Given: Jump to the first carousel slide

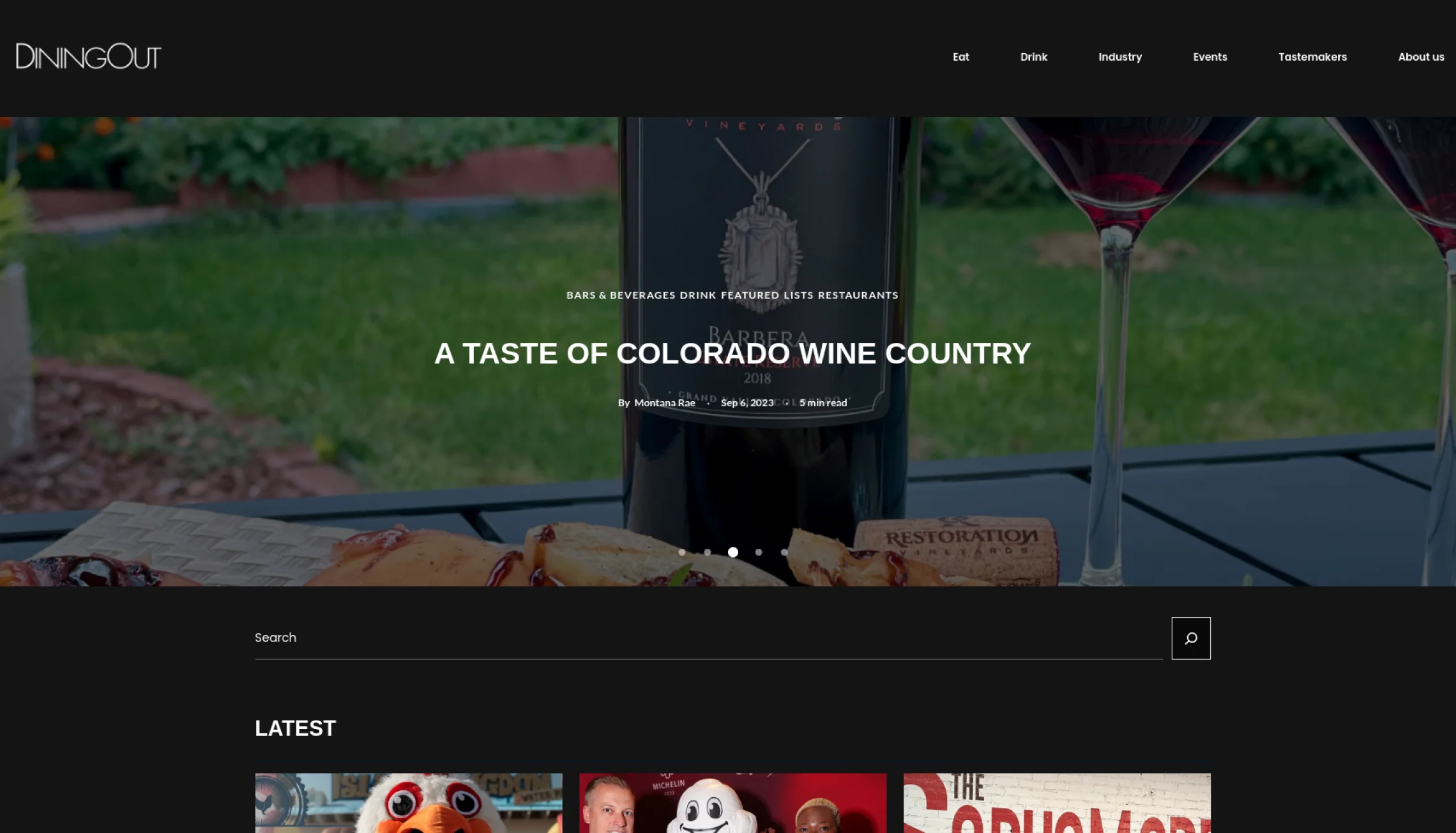Looking at the screenshot, I should [x=682, y=552].
